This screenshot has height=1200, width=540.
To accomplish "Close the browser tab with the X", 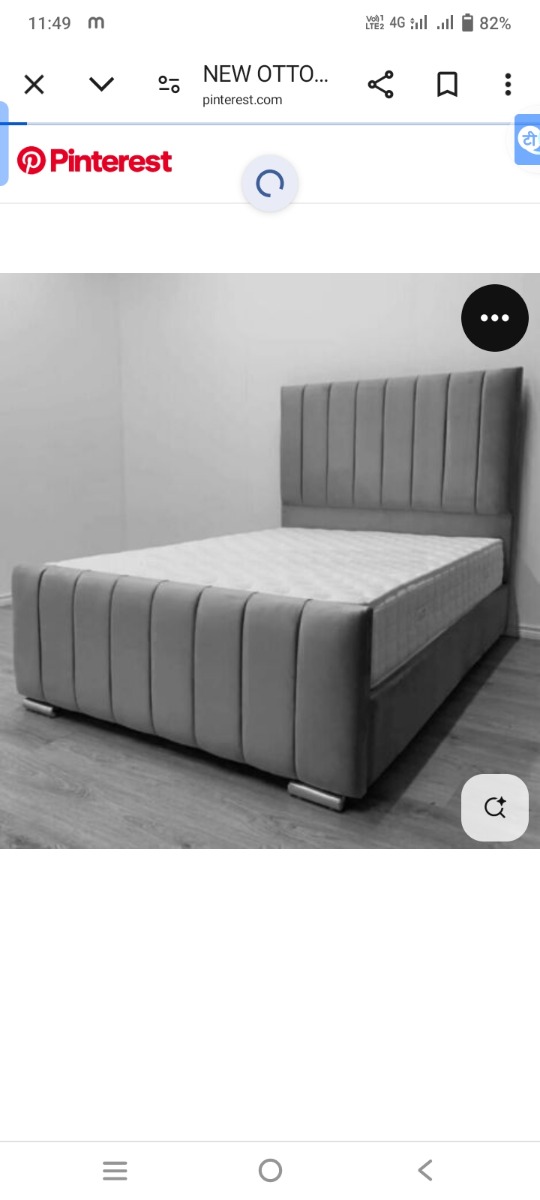I will (x=34, y=85).
